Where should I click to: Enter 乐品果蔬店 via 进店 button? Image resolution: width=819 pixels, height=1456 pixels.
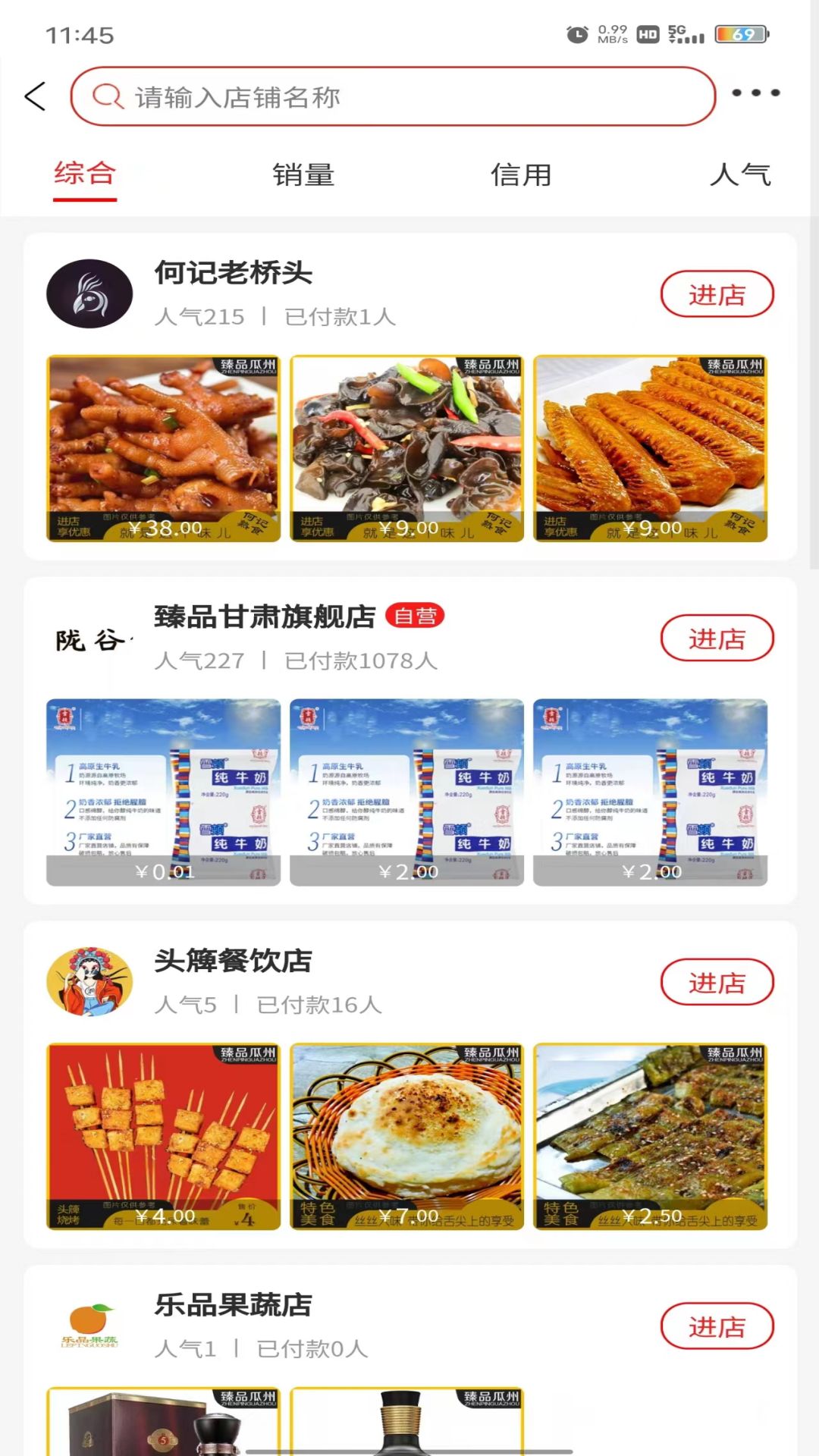[717, 1327]
